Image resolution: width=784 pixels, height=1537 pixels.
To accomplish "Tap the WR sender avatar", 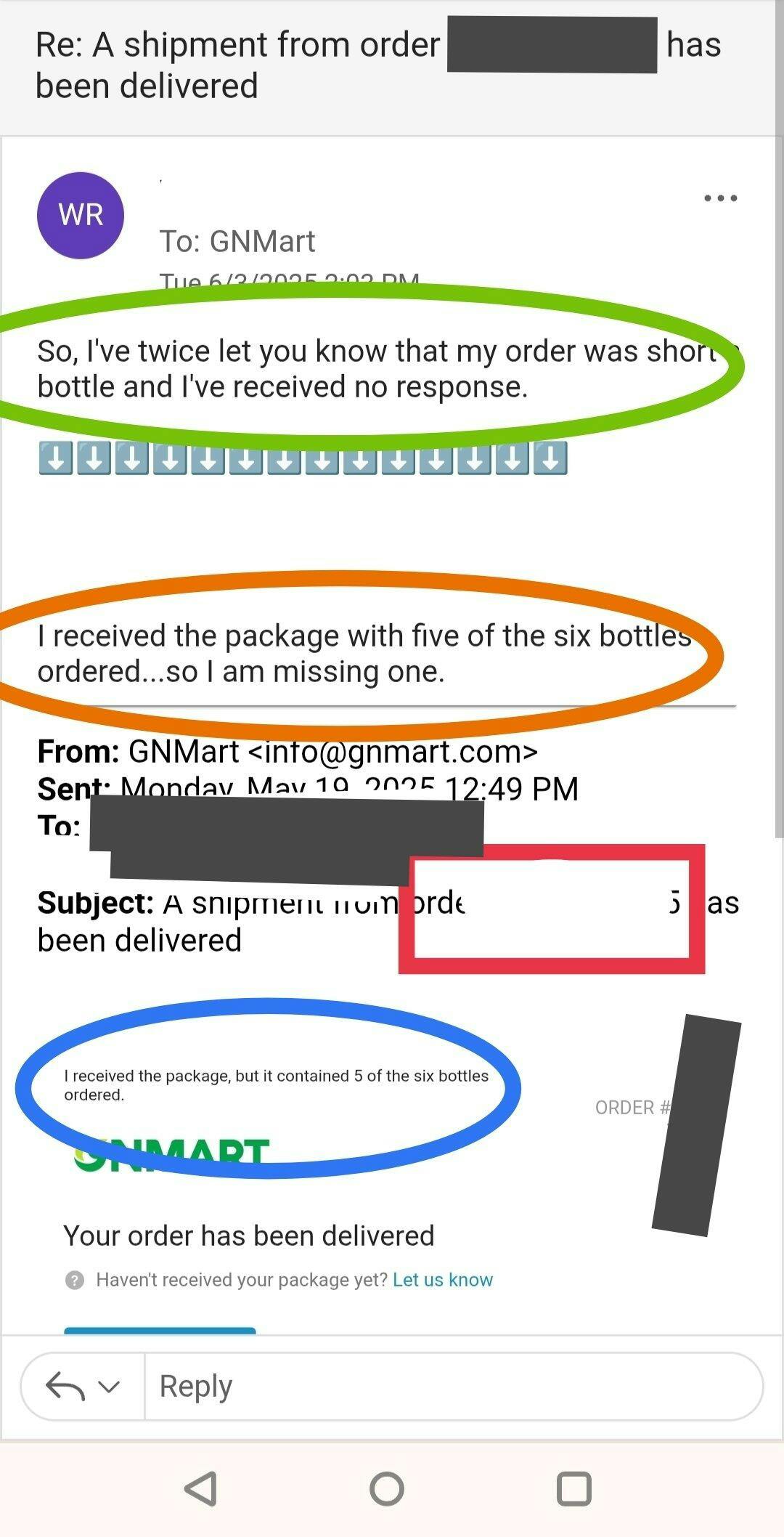I will pyautogui.click(x=81, y=215).
